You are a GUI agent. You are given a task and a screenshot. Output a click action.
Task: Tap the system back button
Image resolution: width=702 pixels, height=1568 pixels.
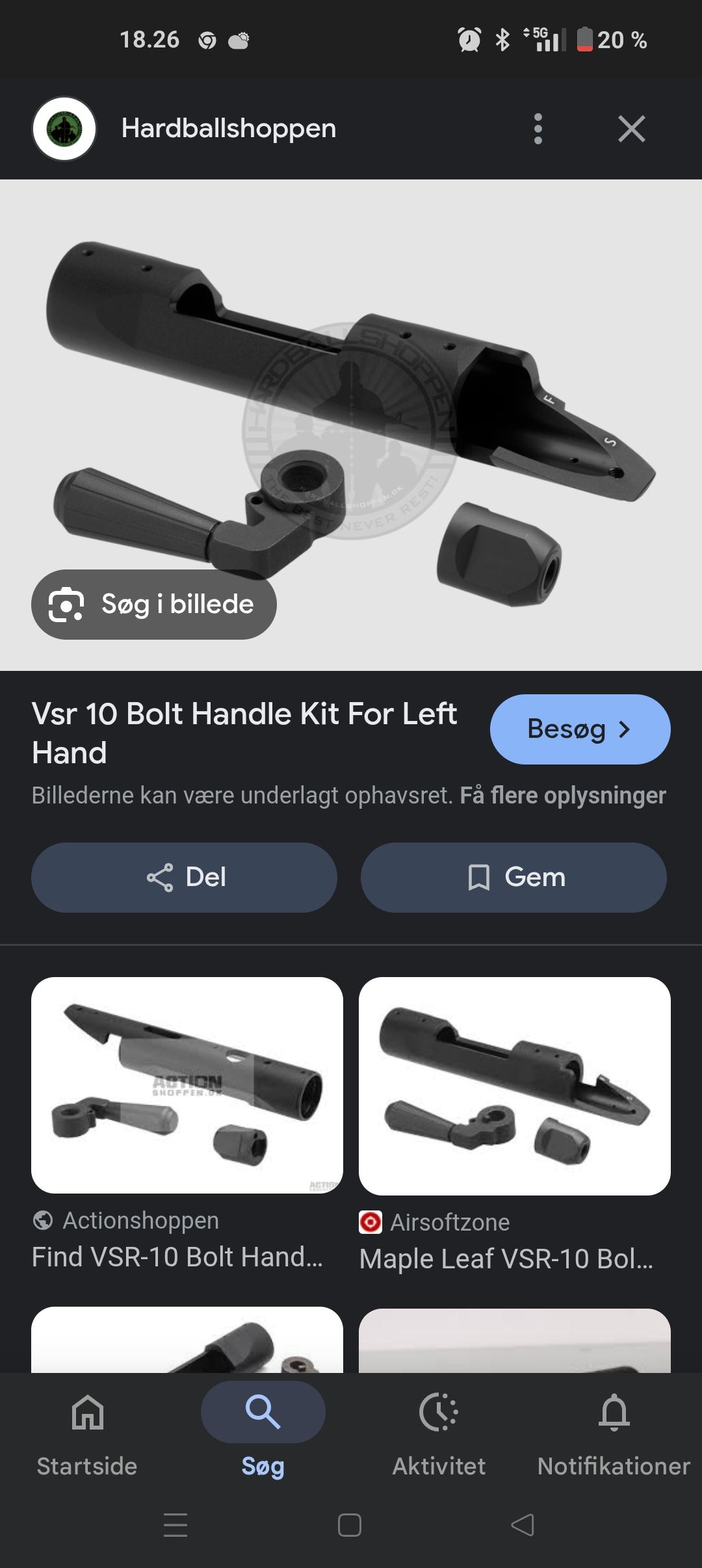tap(524, 1524)
